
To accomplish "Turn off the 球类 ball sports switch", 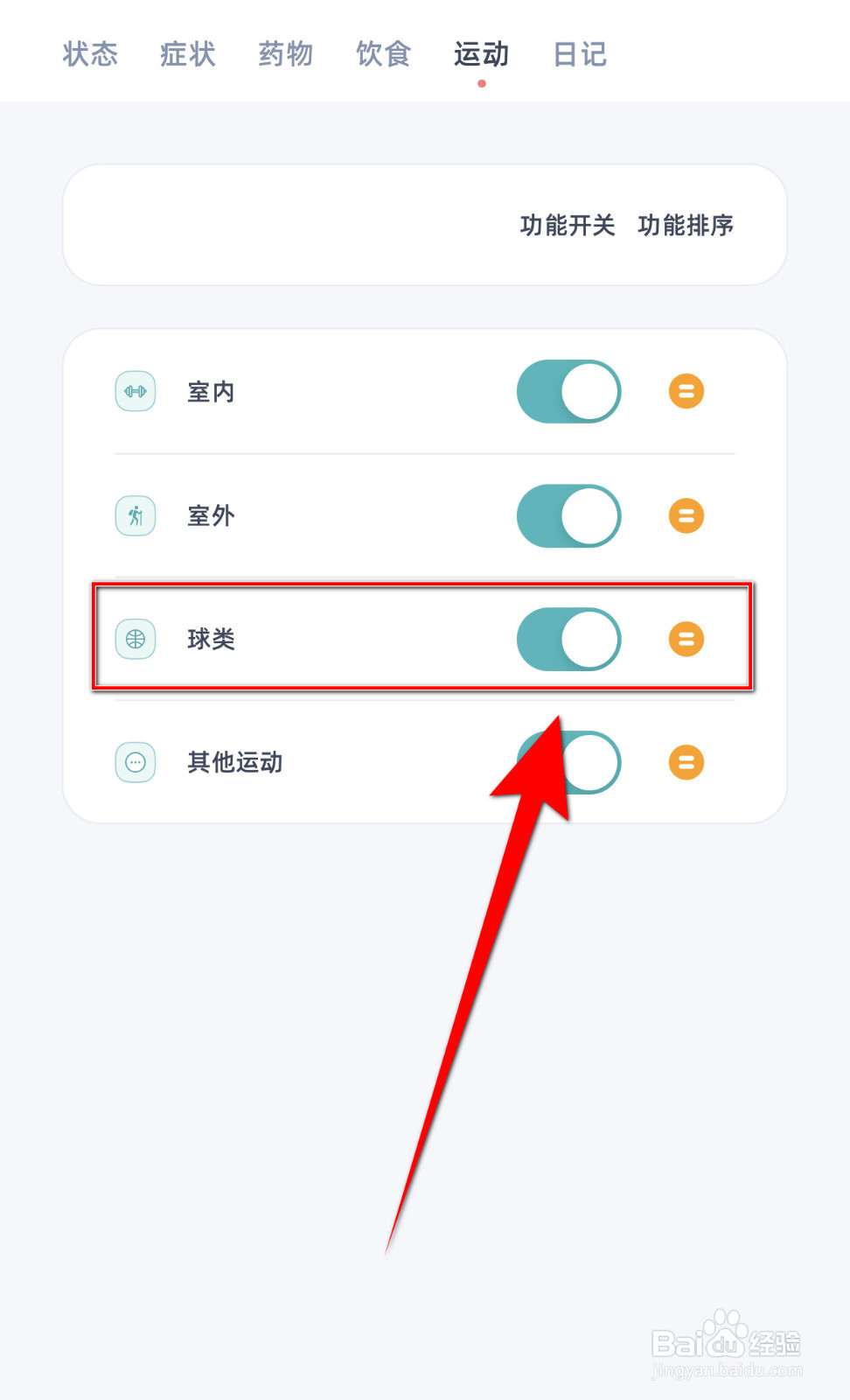I will [568, 639].
